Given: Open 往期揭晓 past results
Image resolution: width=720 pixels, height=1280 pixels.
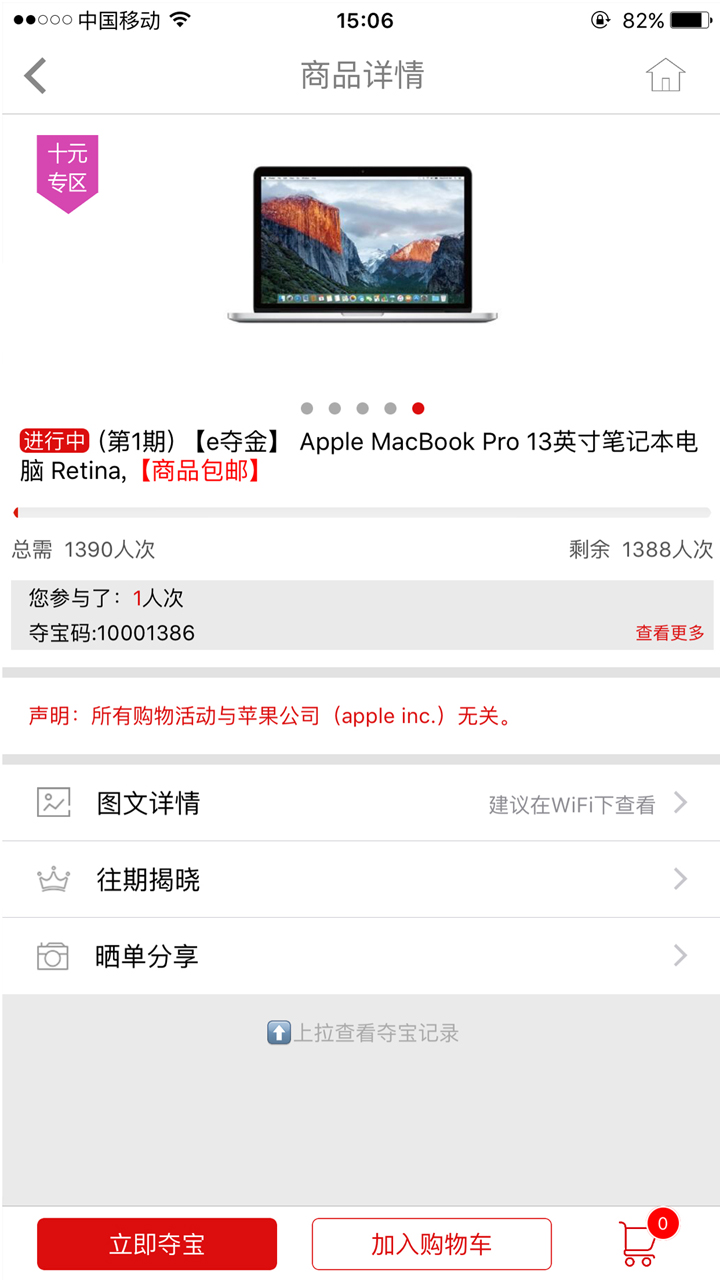Looking at the screenshot, I should (x=360, y=879).
